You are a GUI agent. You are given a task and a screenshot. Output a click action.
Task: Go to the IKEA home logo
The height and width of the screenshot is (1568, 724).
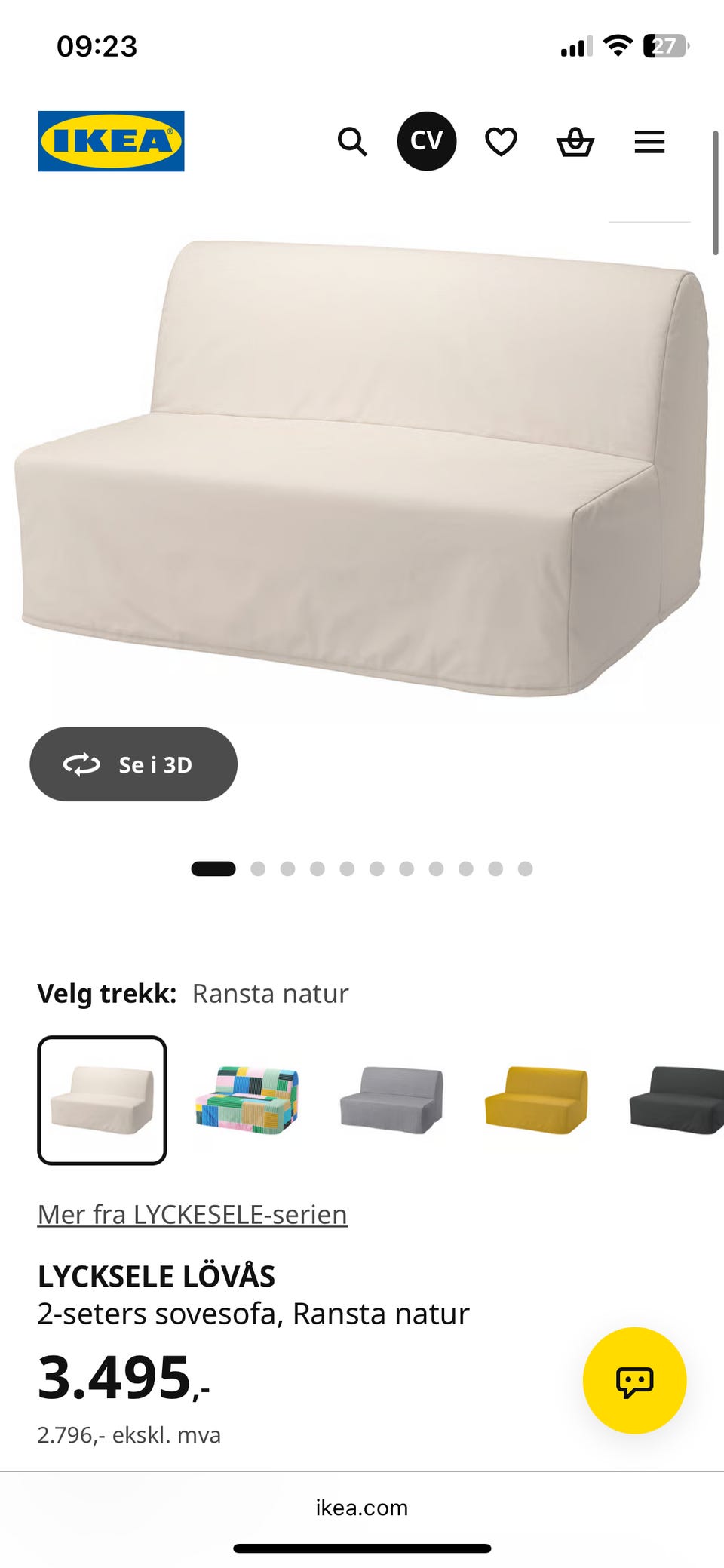click(111, 141)
